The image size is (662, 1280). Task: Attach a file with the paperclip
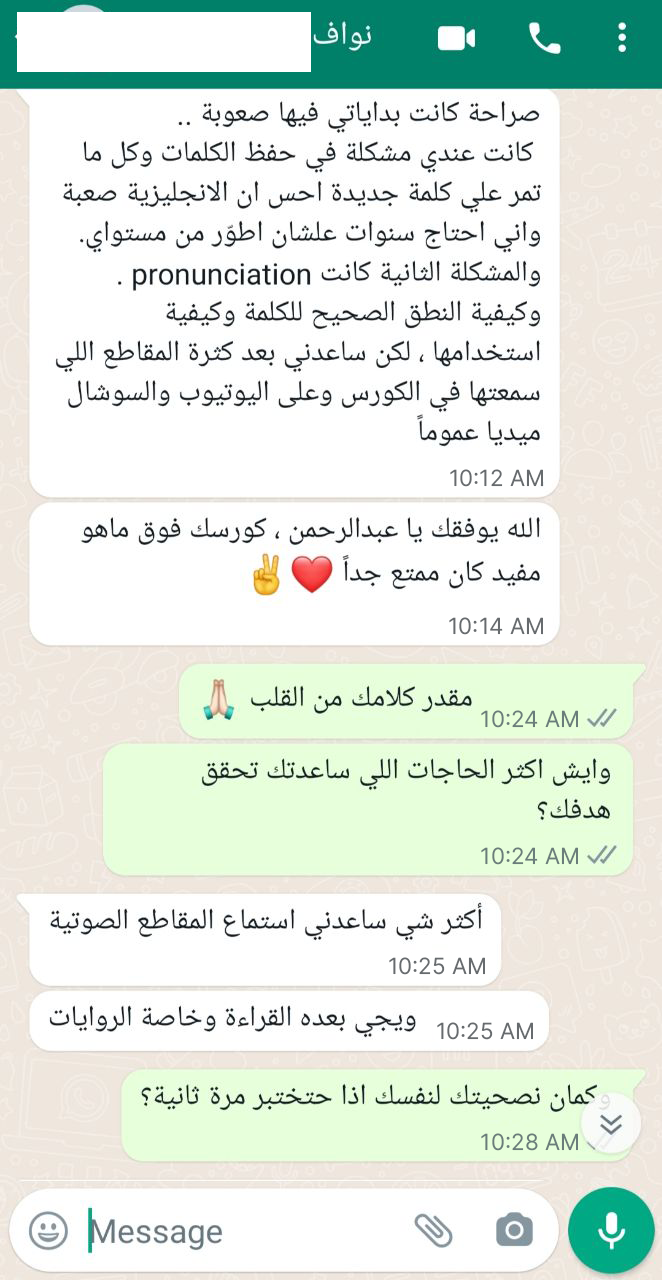click(433, 1230)
